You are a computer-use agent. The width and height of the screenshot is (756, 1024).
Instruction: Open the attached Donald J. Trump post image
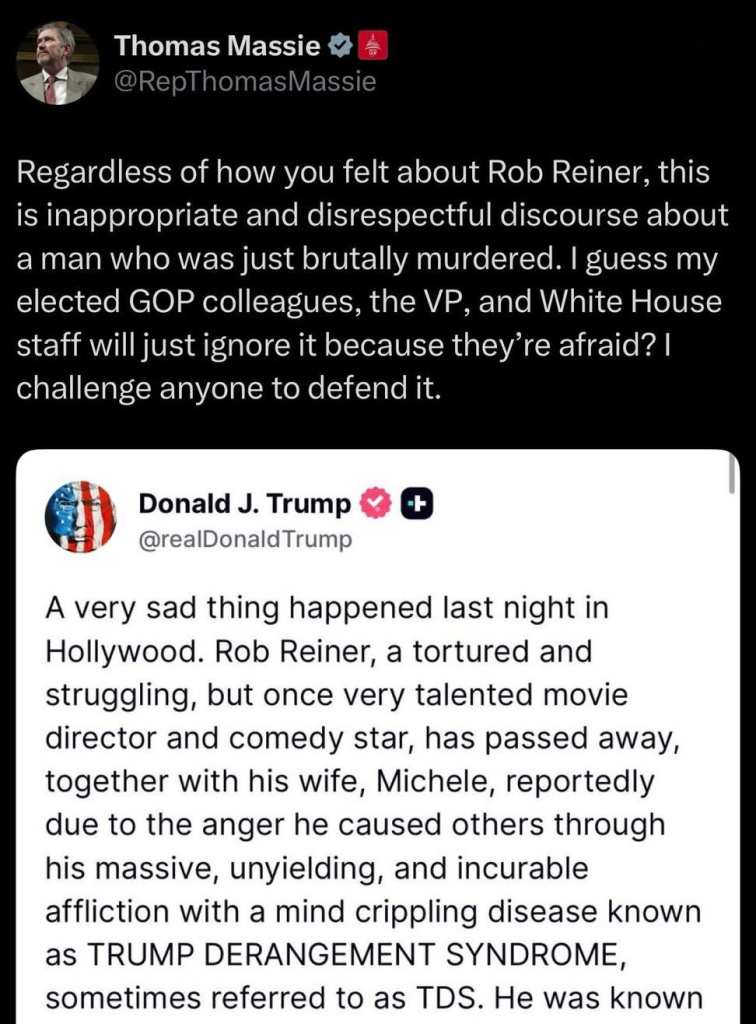pyautogui.click(x=378, y=738)
